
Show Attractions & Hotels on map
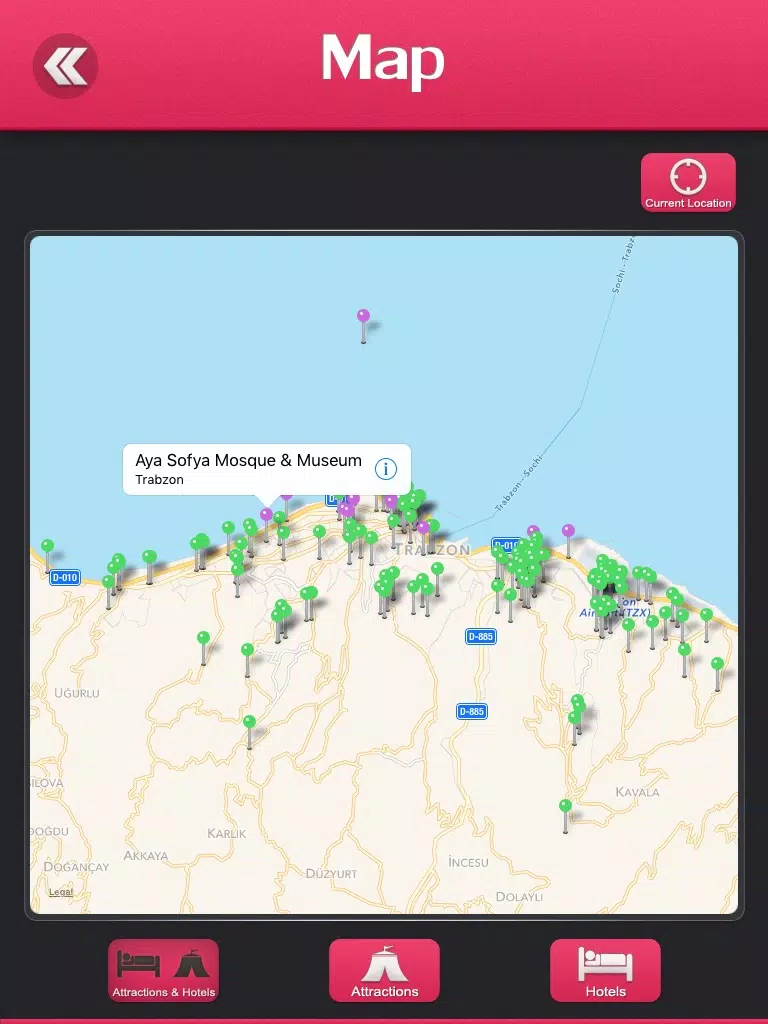click(163, 970)
